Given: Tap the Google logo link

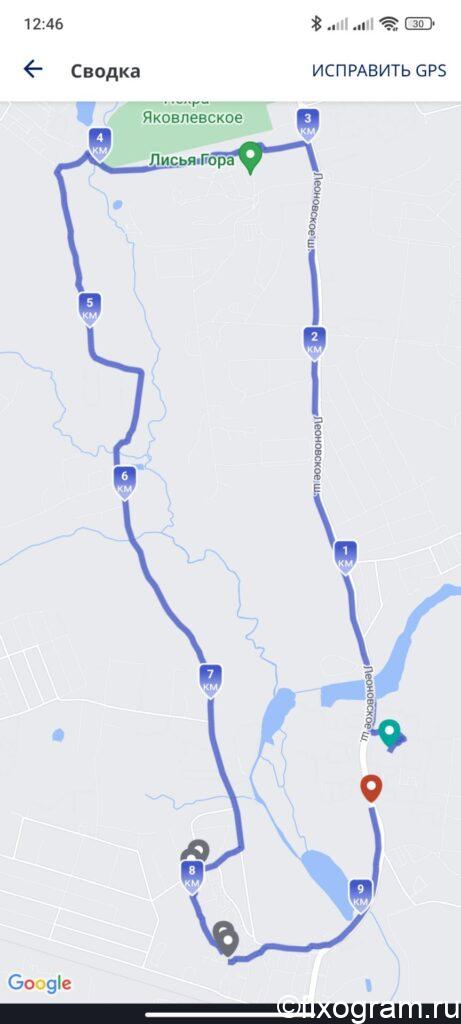Looking at the screenshot, I should 39,984.
